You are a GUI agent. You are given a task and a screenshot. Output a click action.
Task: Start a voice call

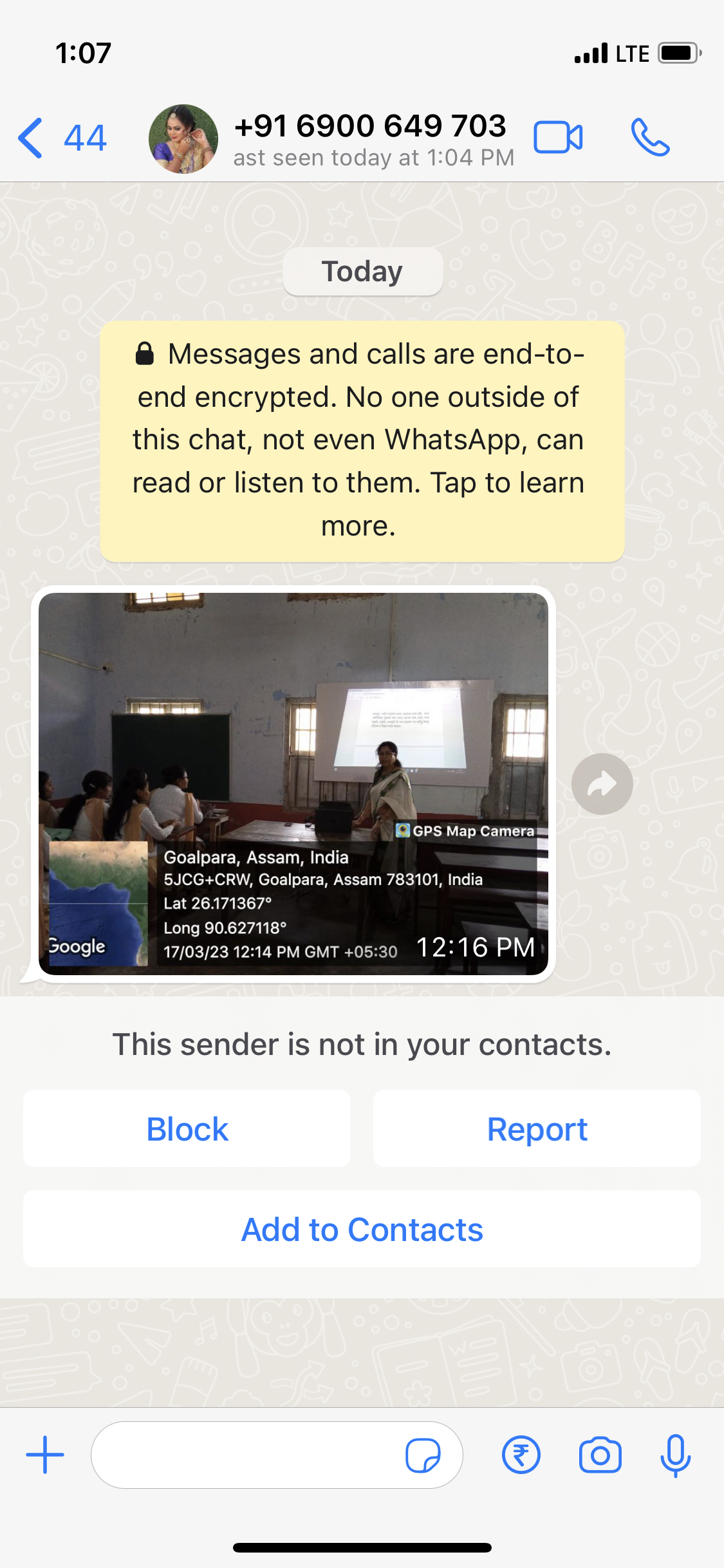tap(650, 138)
